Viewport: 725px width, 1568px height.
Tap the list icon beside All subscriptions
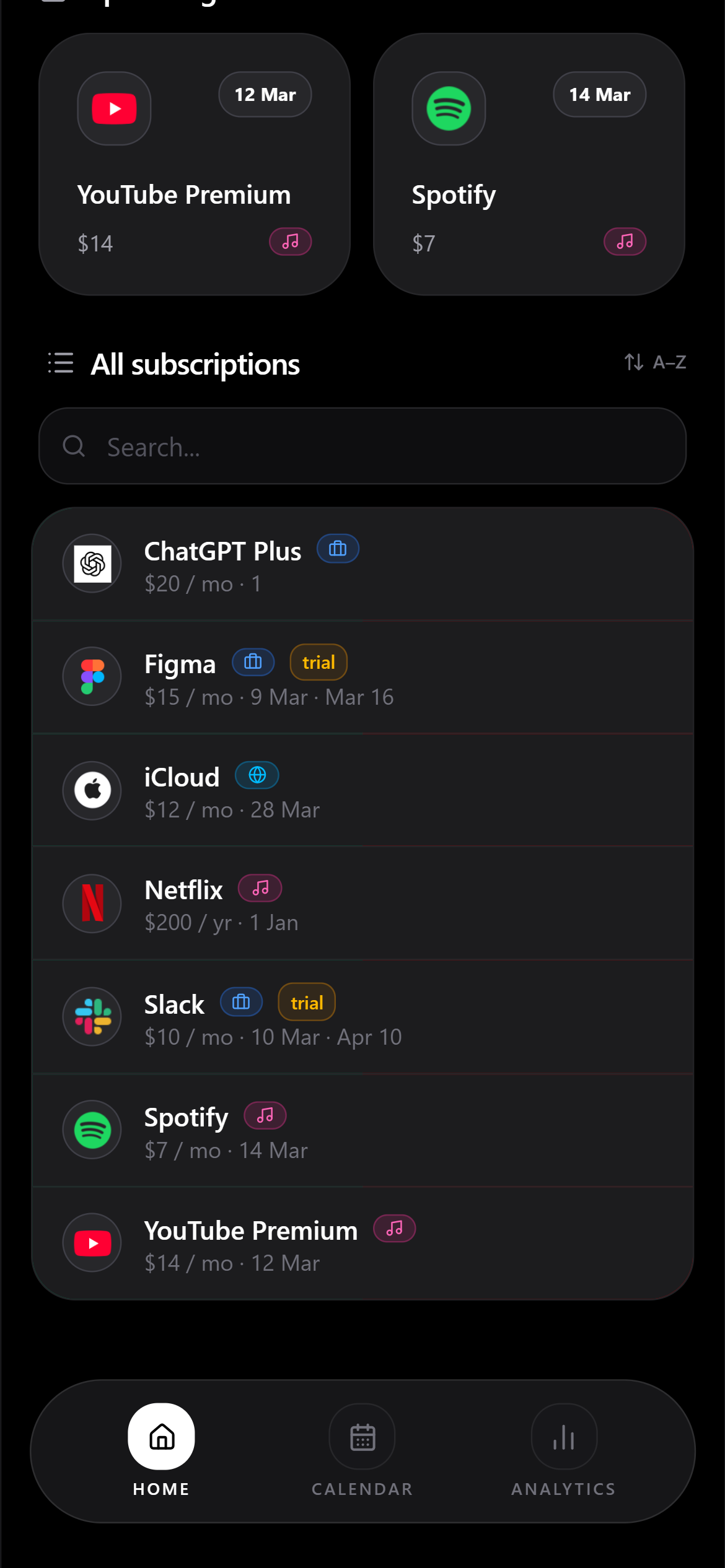[x=60, y=364]
